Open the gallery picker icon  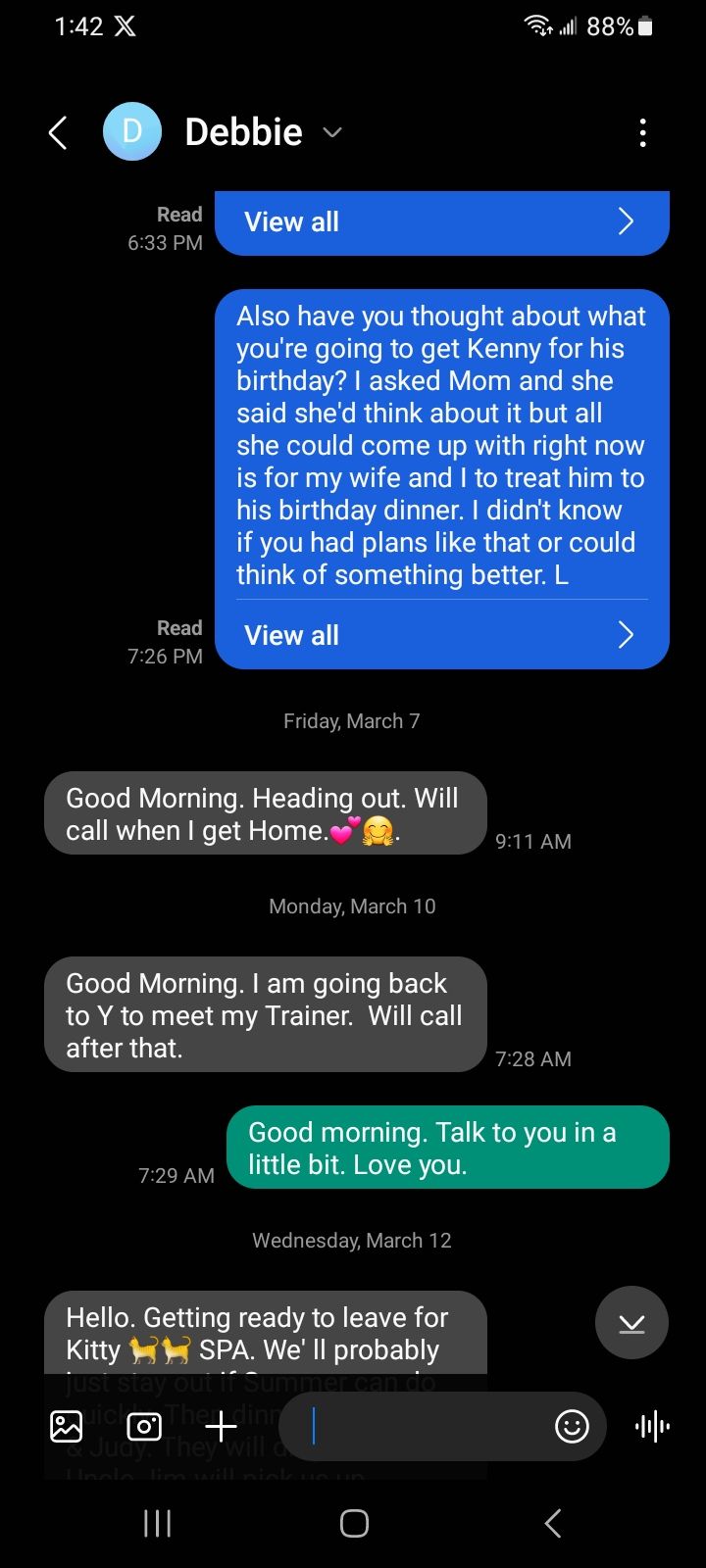(65, 1427)
